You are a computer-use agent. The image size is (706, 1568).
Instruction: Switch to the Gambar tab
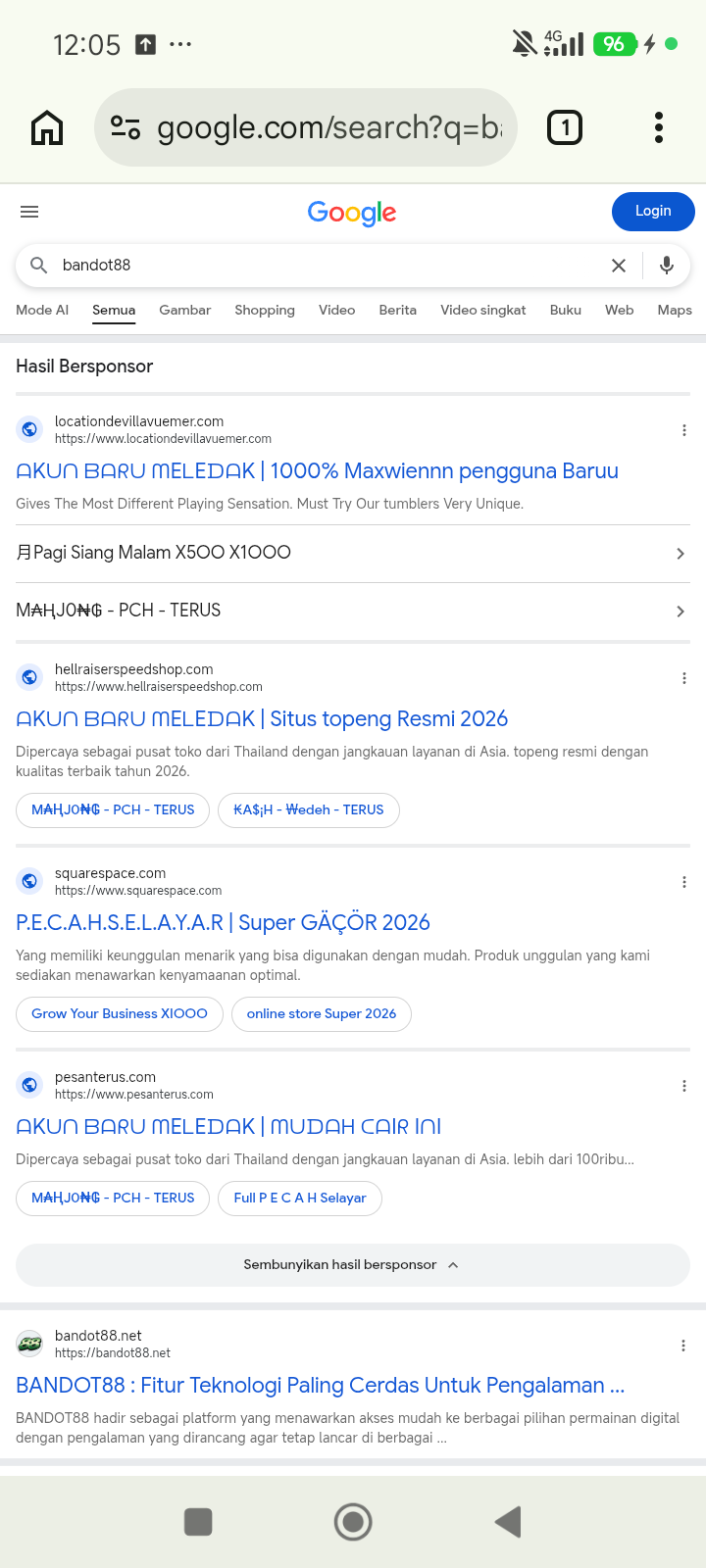pos(185,310)
